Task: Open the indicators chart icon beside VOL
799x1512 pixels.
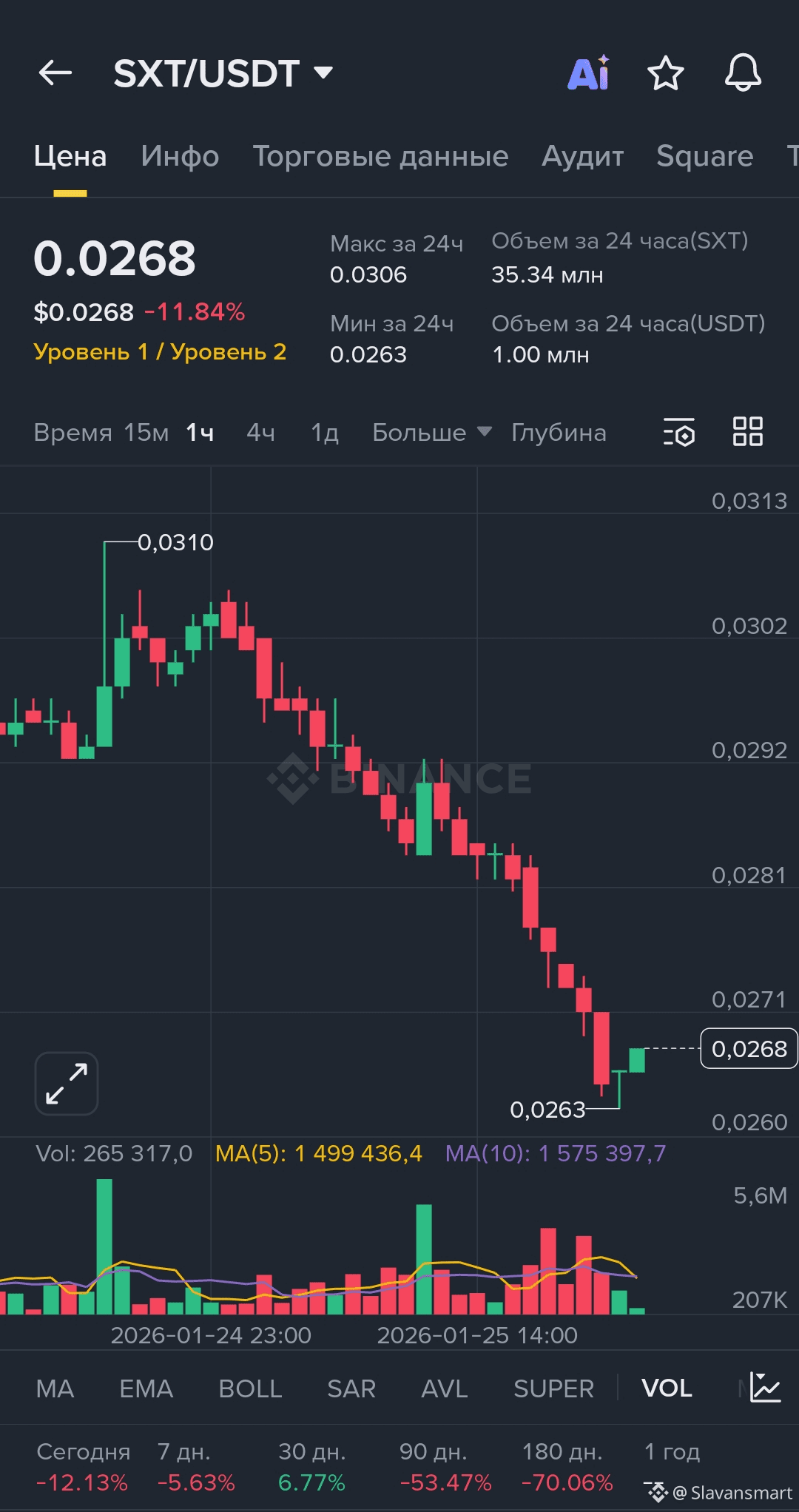Action: (x=765, y=1387)
